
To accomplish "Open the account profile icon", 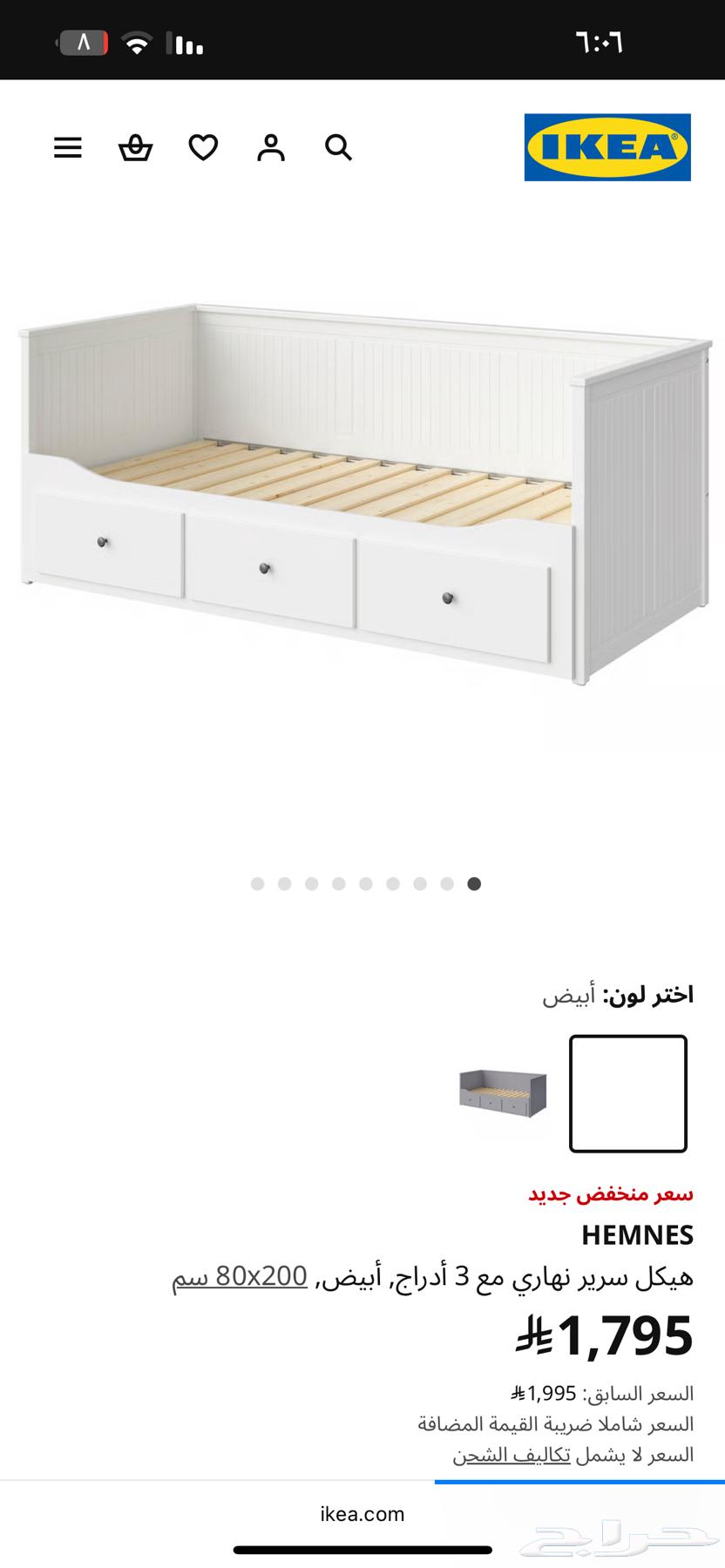I will 270,148.
